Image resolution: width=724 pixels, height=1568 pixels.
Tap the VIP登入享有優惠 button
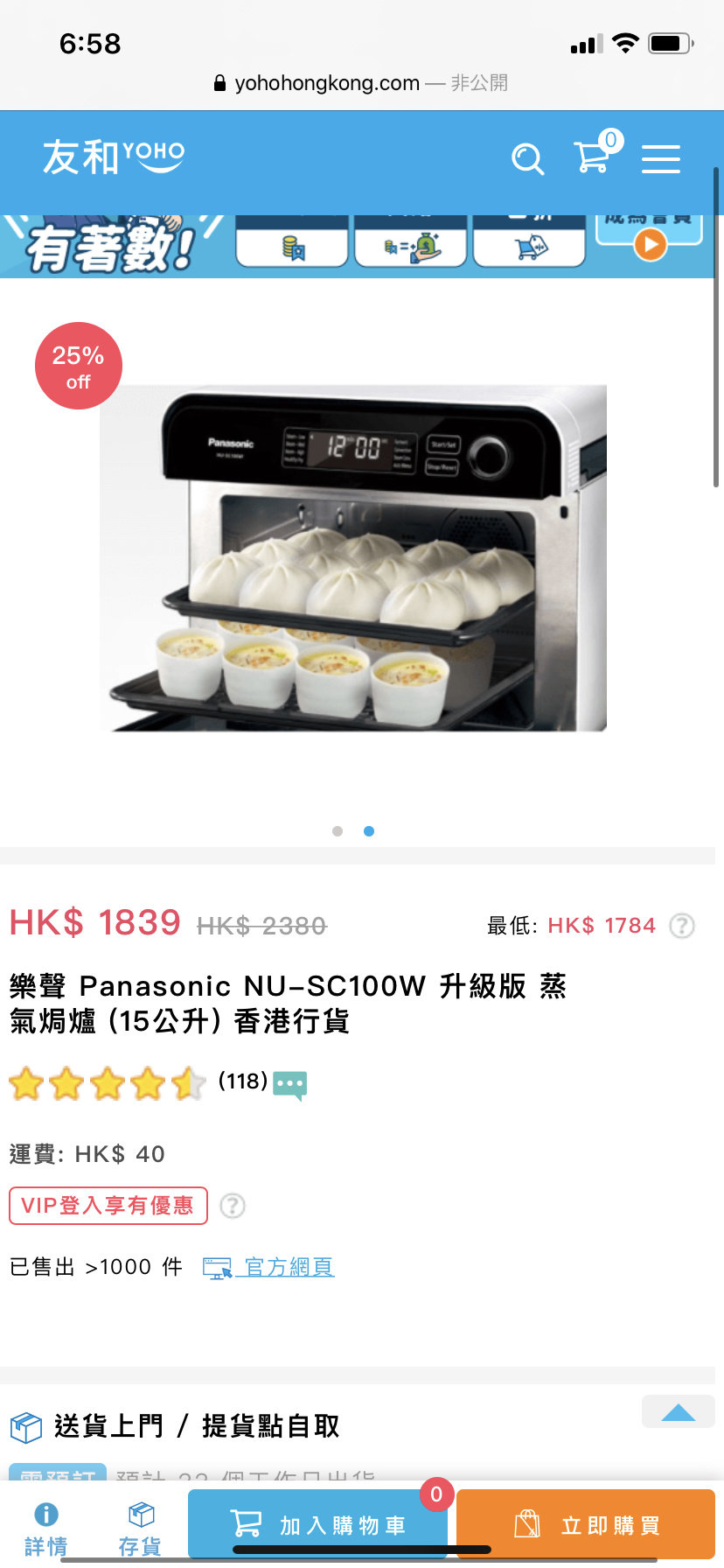click(108, 1206)
